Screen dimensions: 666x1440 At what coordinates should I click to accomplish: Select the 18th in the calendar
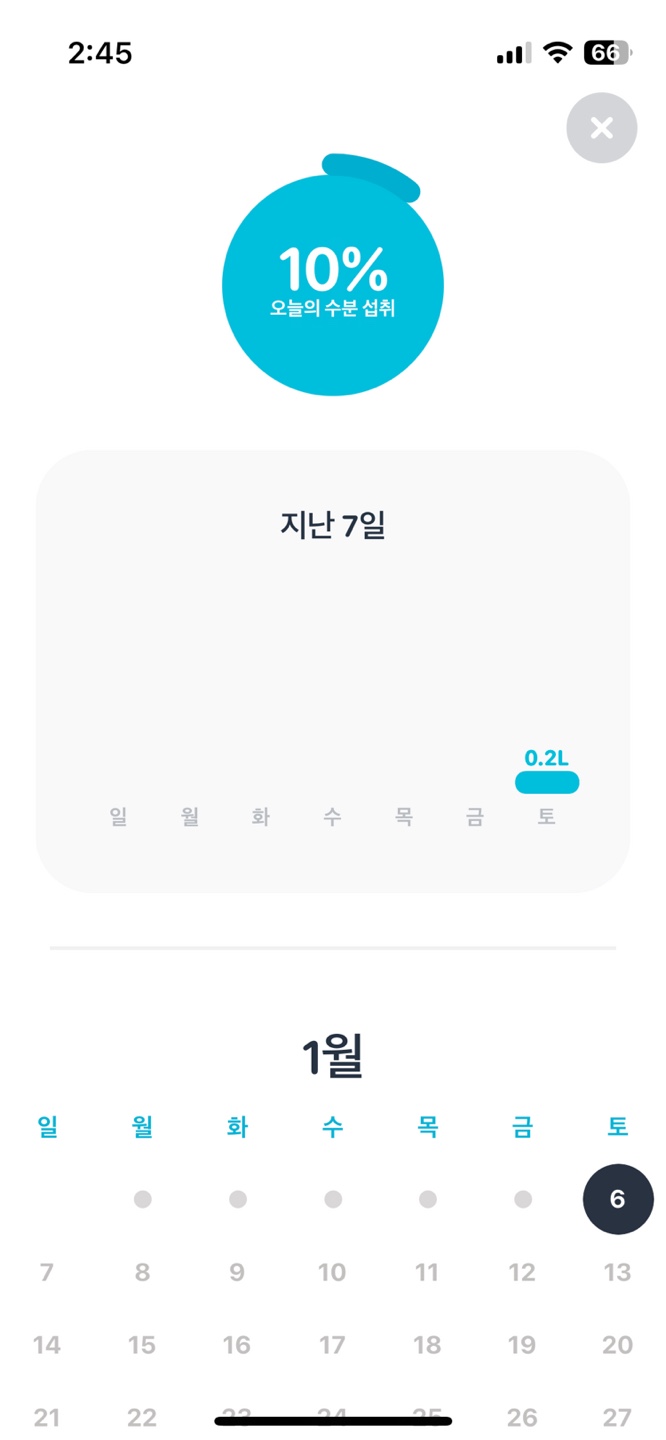coord(427,1345)
